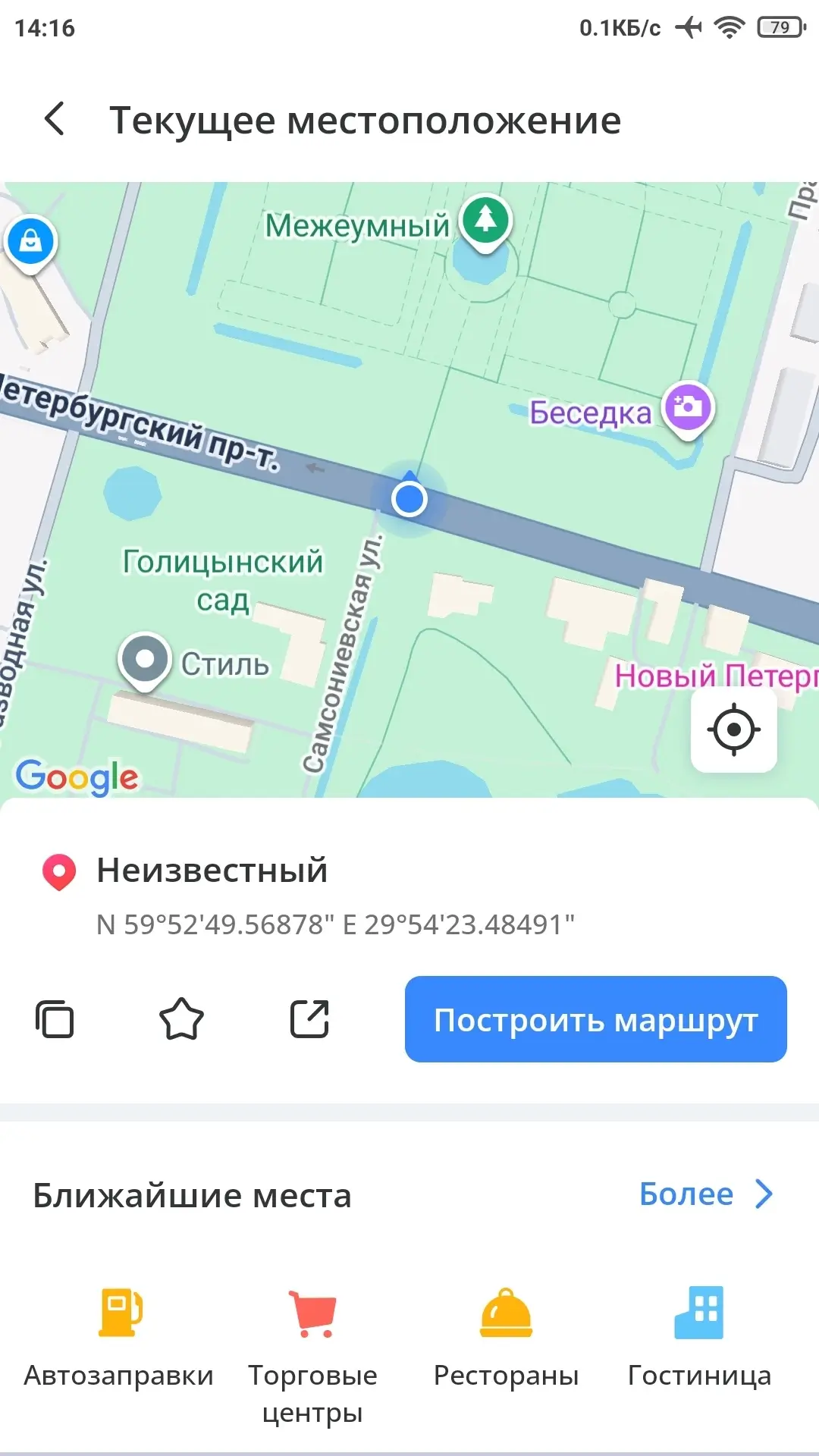Screen dimensions: 819x1456
Task: Open Более nearby places link
Action: (705, 1194)
